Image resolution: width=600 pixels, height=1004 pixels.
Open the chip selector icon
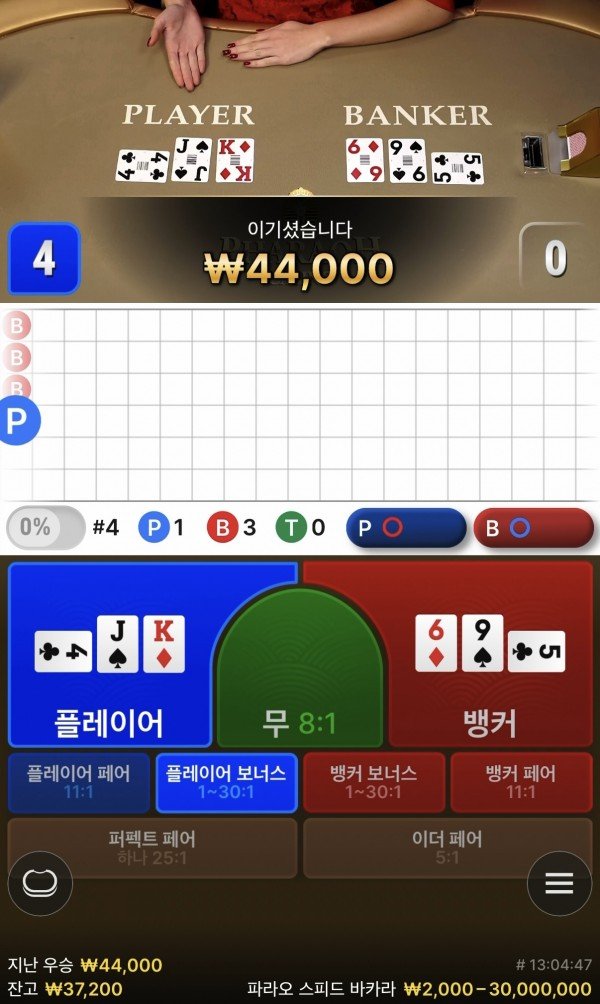(x=40, y=883)
